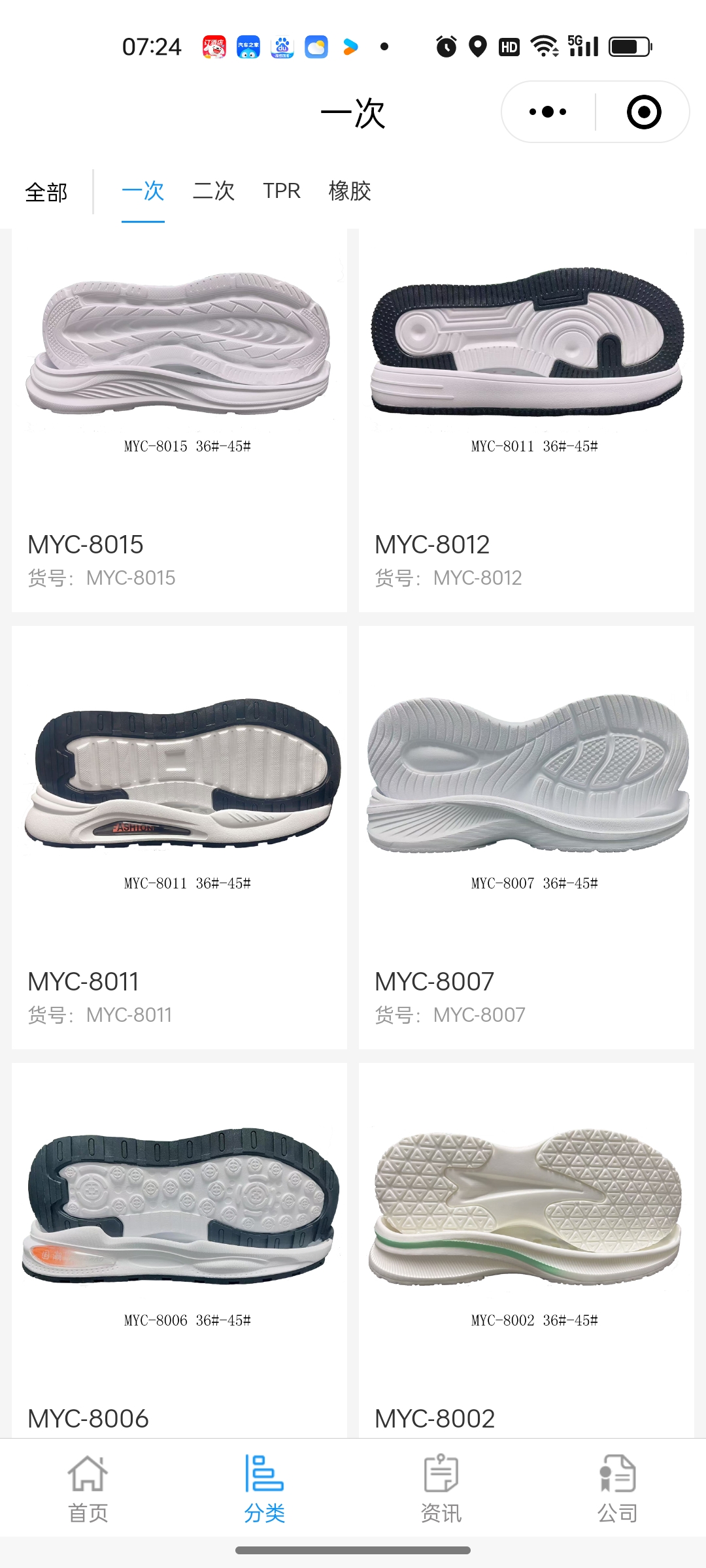Switch to the TPR tab
This screenshot has width=706, height=1568.
pyautogui.click(x=282, y=191)
